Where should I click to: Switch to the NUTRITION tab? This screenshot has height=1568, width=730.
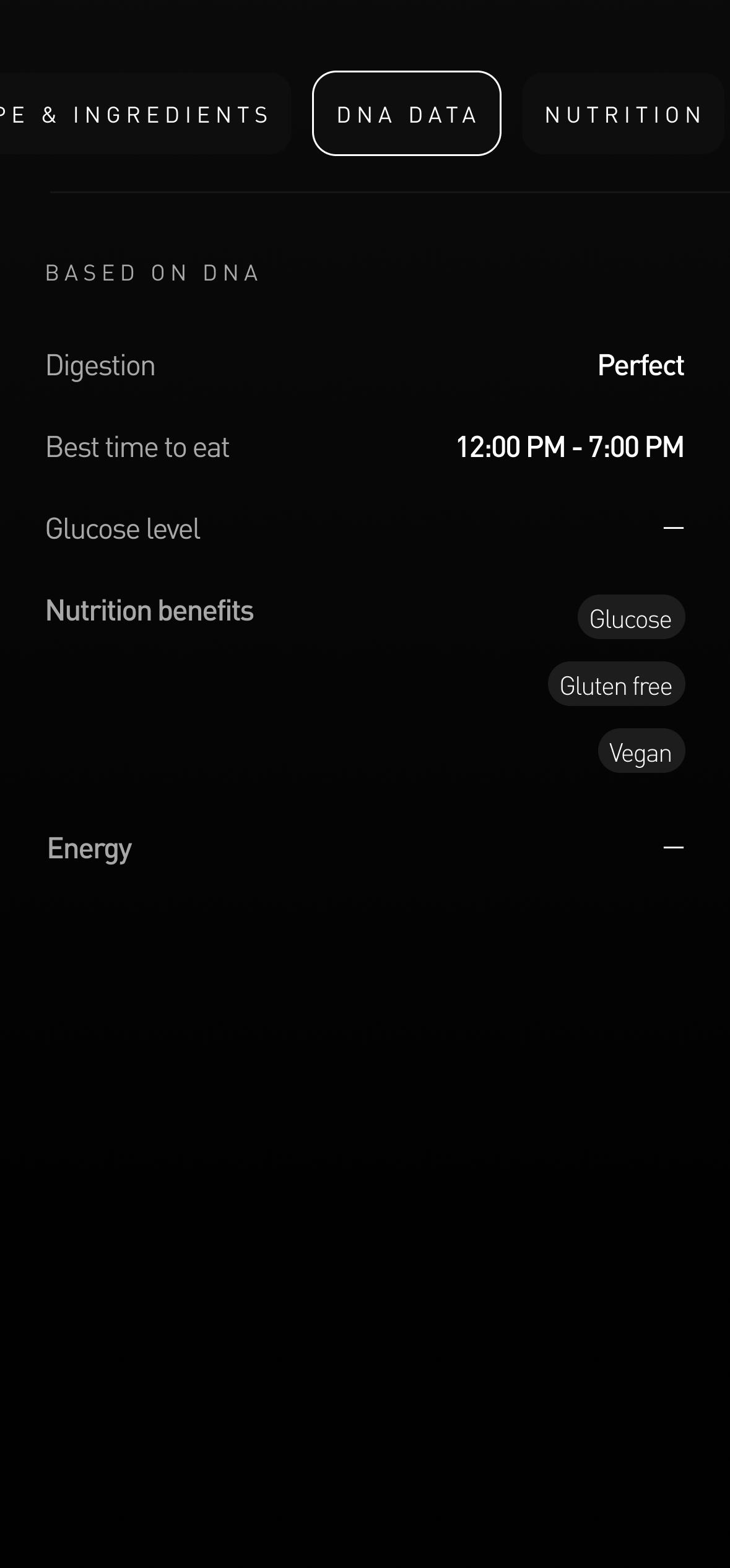pos(623,114)
